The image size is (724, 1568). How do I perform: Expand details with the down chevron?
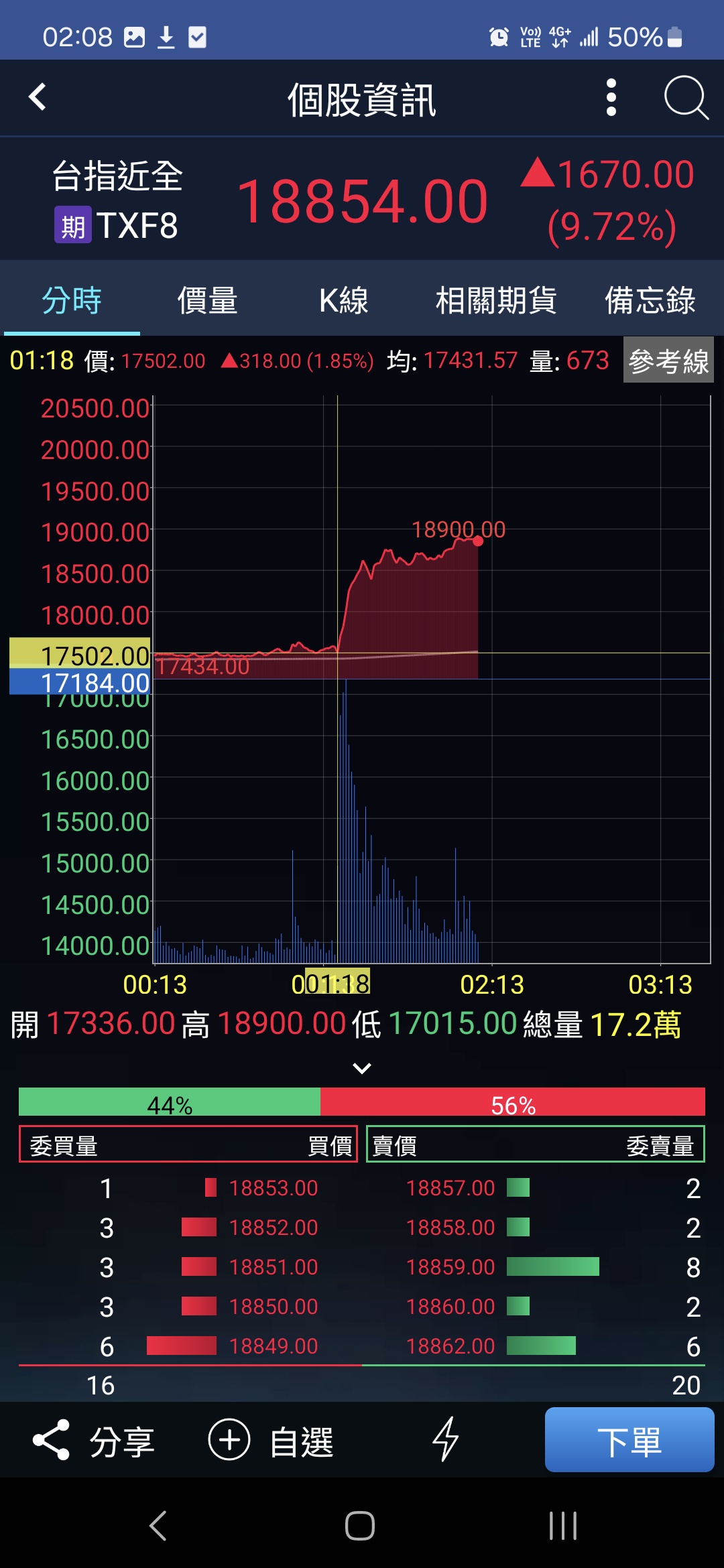[362, 1068]
